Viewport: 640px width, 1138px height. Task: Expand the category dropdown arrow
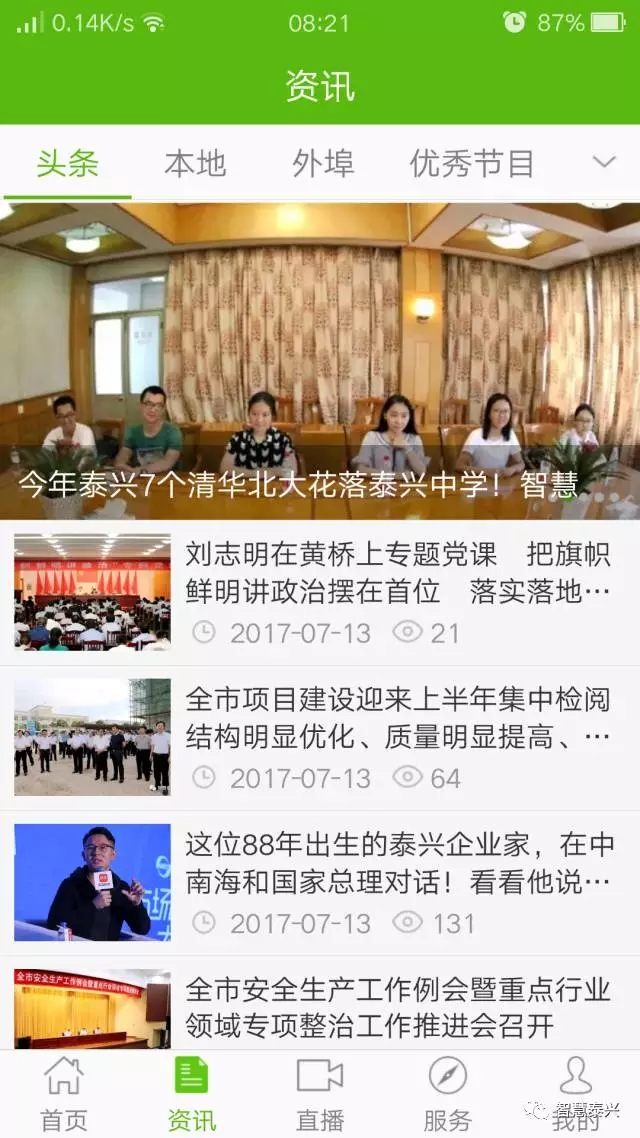coord(604,162)
